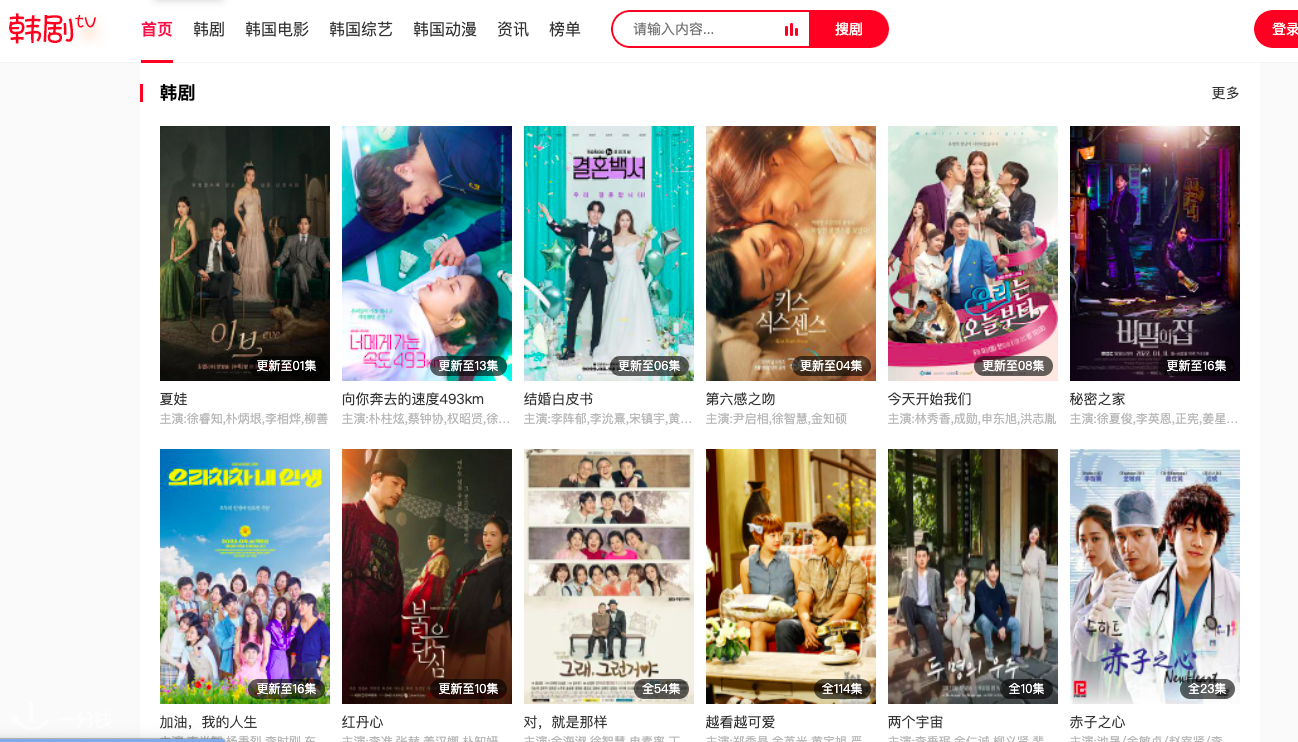Open 今天开始我们 drama

(973, 253)
